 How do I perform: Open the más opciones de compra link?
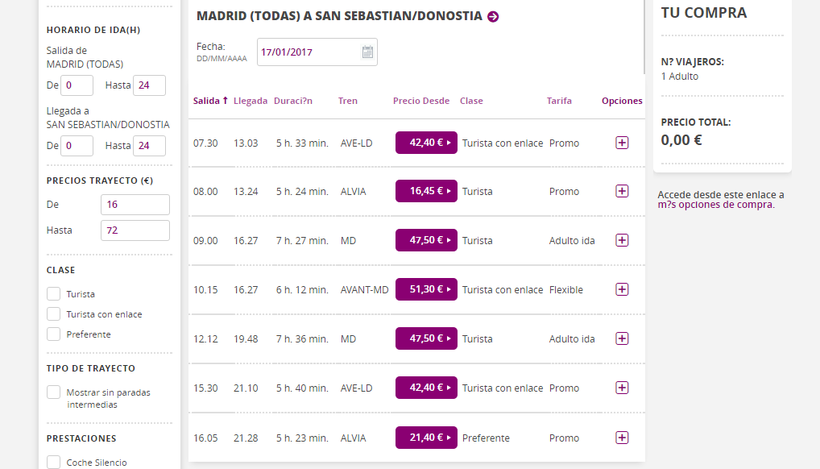715,204
